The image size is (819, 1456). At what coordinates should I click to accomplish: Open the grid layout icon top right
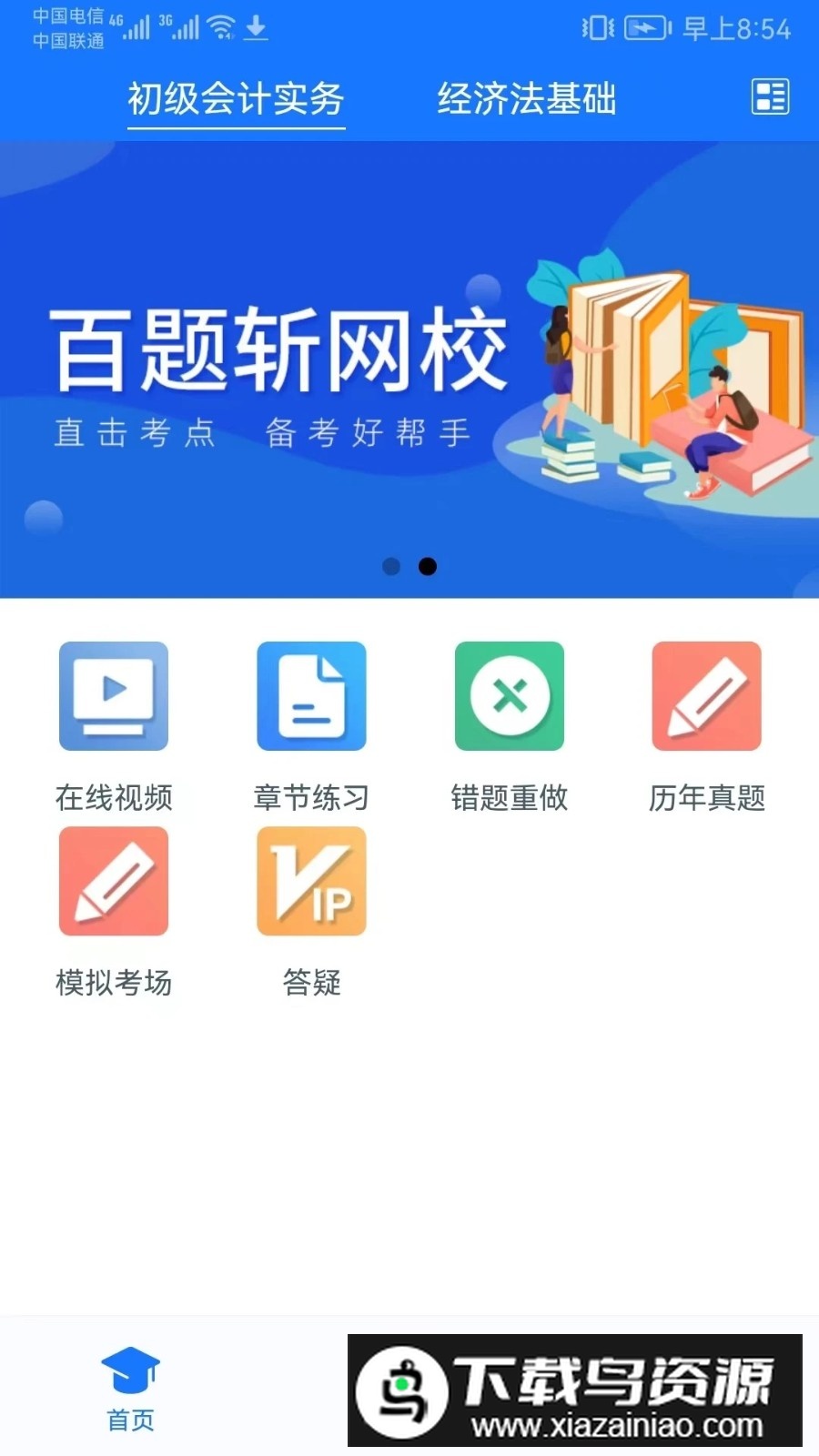point(769,97)
